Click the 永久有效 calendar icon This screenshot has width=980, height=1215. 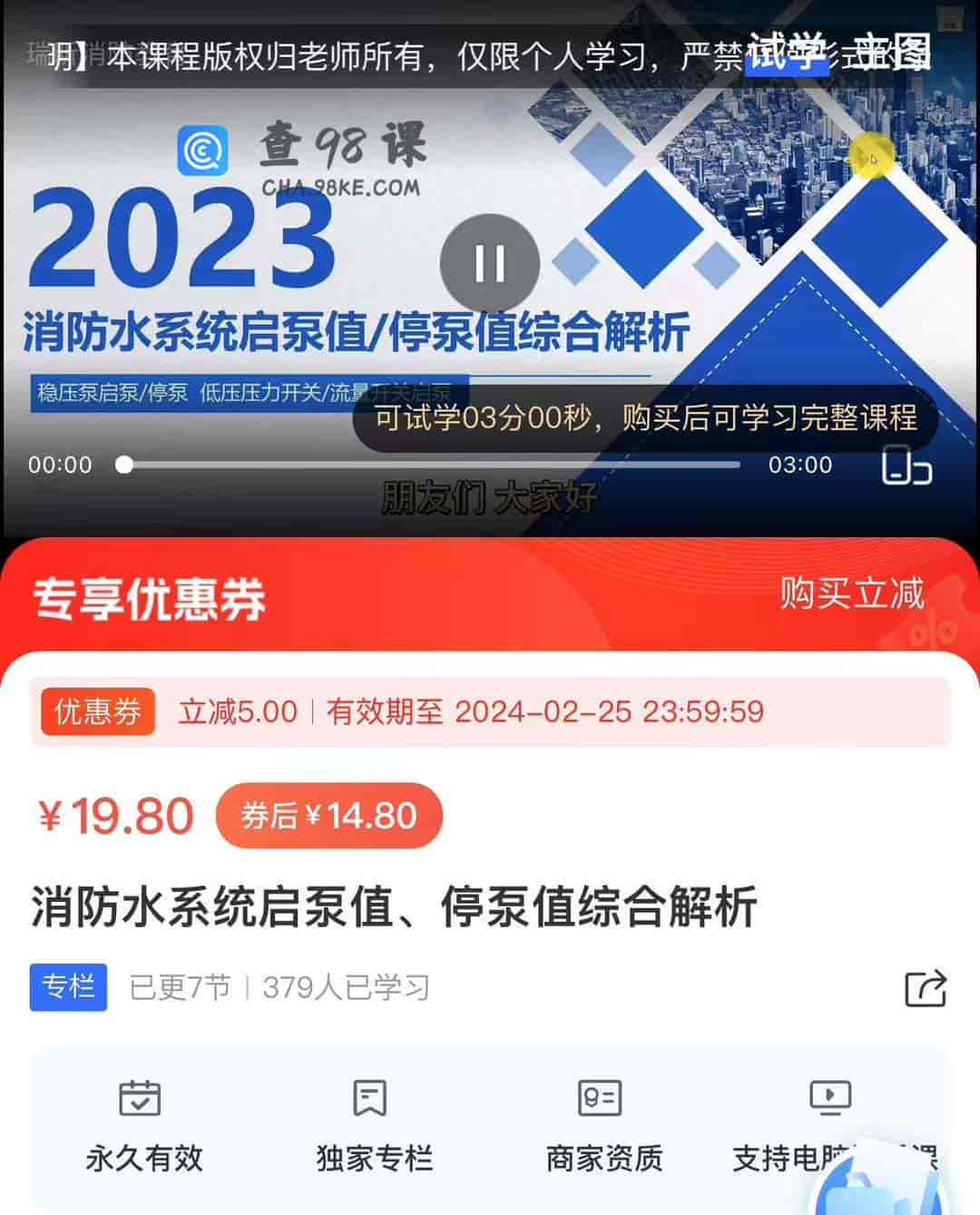point(141,1101)
